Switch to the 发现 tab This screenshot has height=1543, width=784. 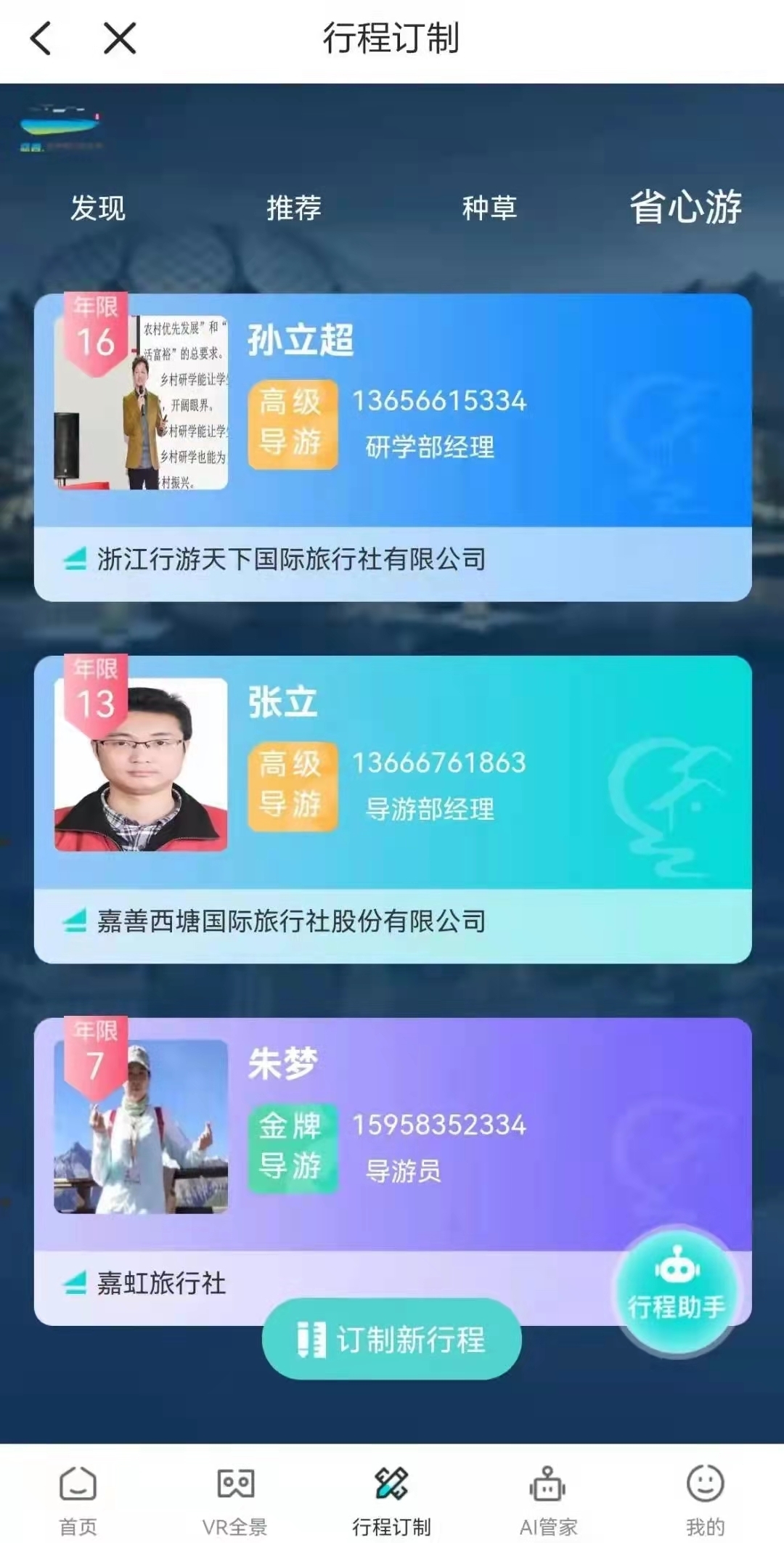tap(98, 208)
